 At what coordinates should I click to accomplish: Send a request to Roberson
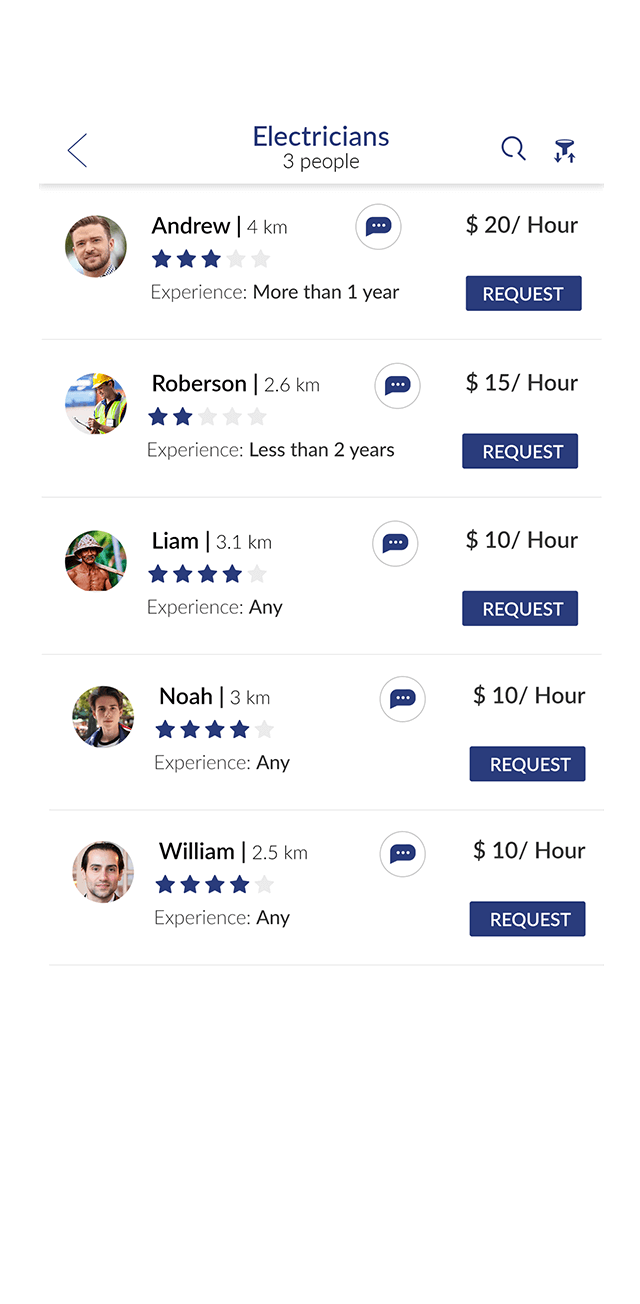coord(520,451)
